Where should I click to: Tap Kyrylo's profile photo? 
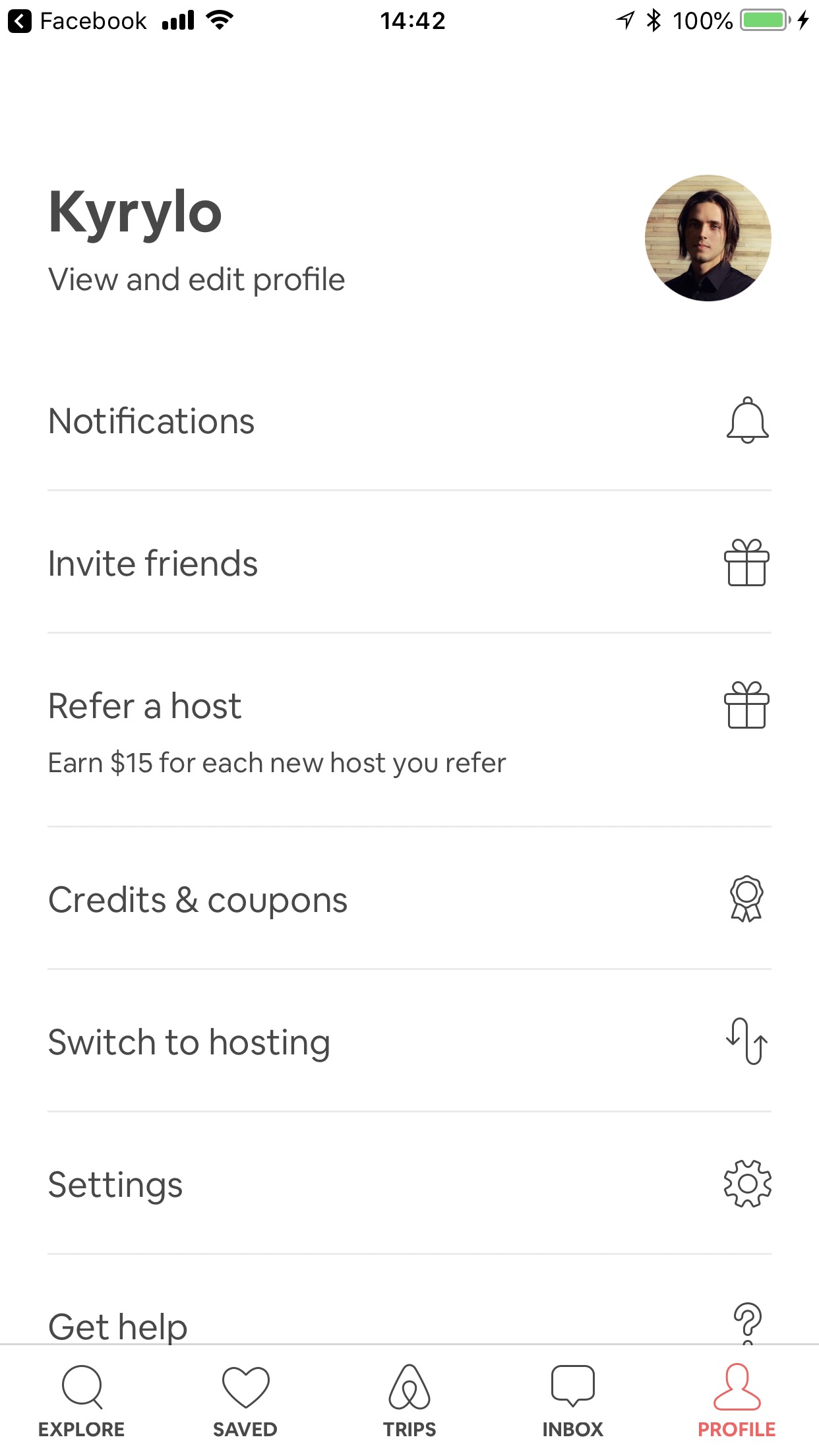(x=708, y=238)
